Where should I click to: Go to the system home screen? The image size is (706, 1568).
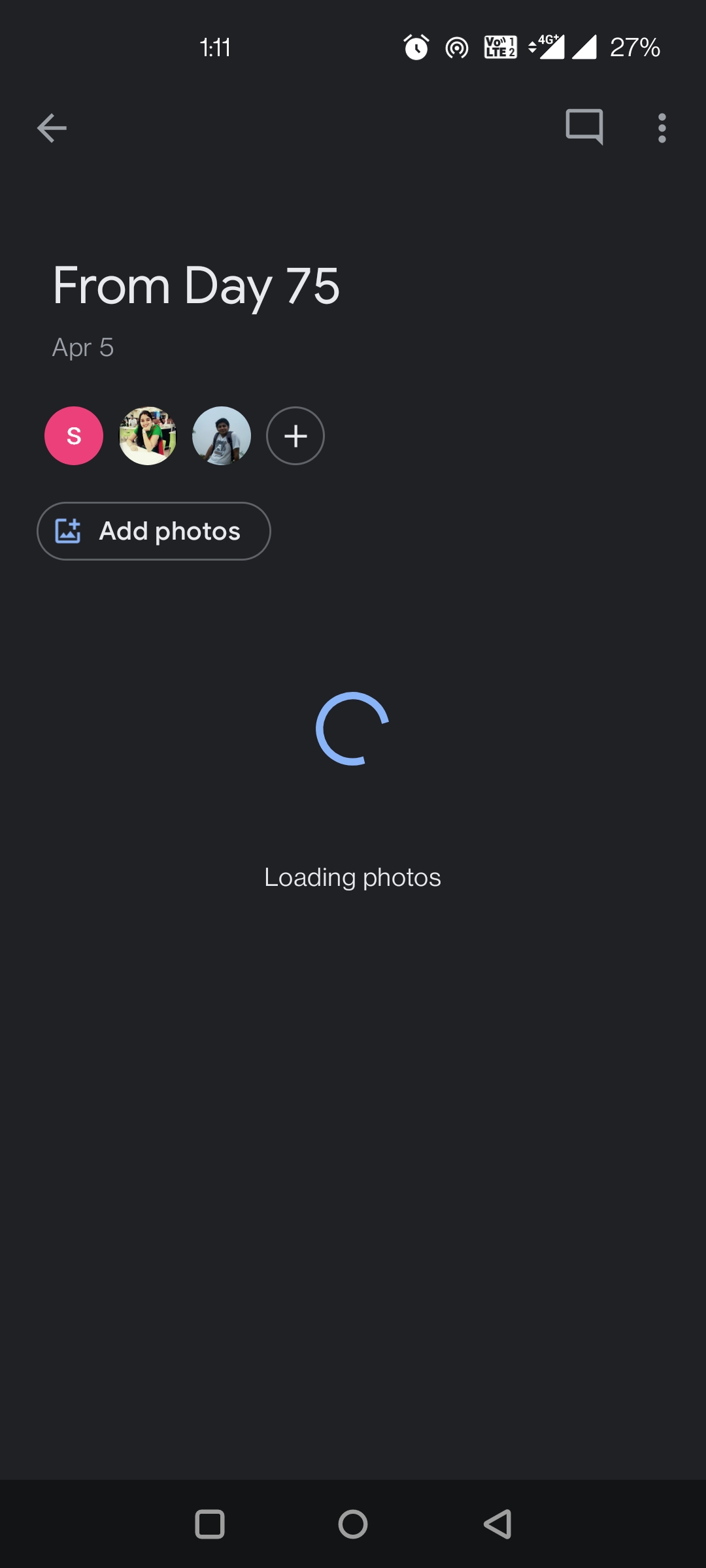click(353, 1524)
